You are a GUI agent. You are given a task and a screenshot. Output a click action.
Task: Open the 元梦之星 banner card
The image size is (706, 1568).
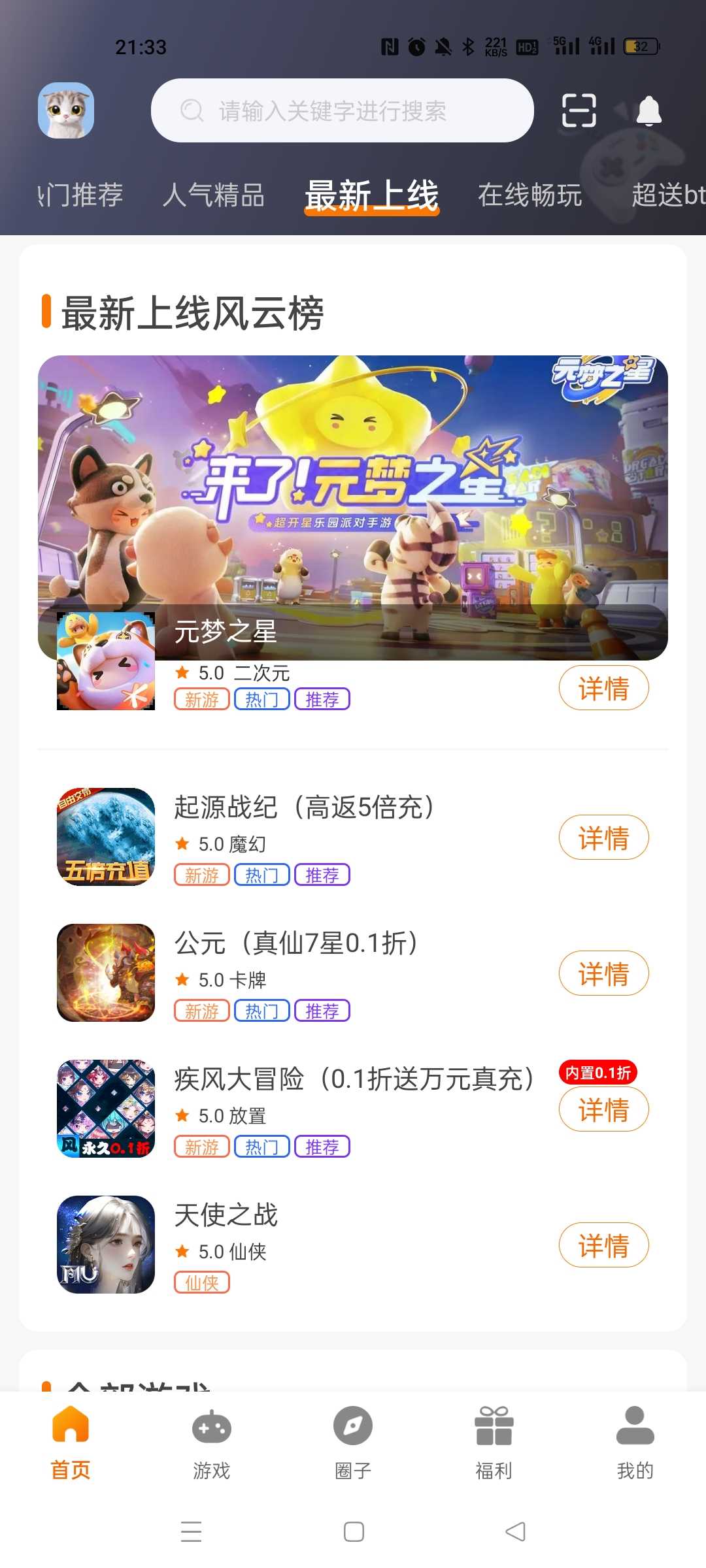(x=353, y=497)
